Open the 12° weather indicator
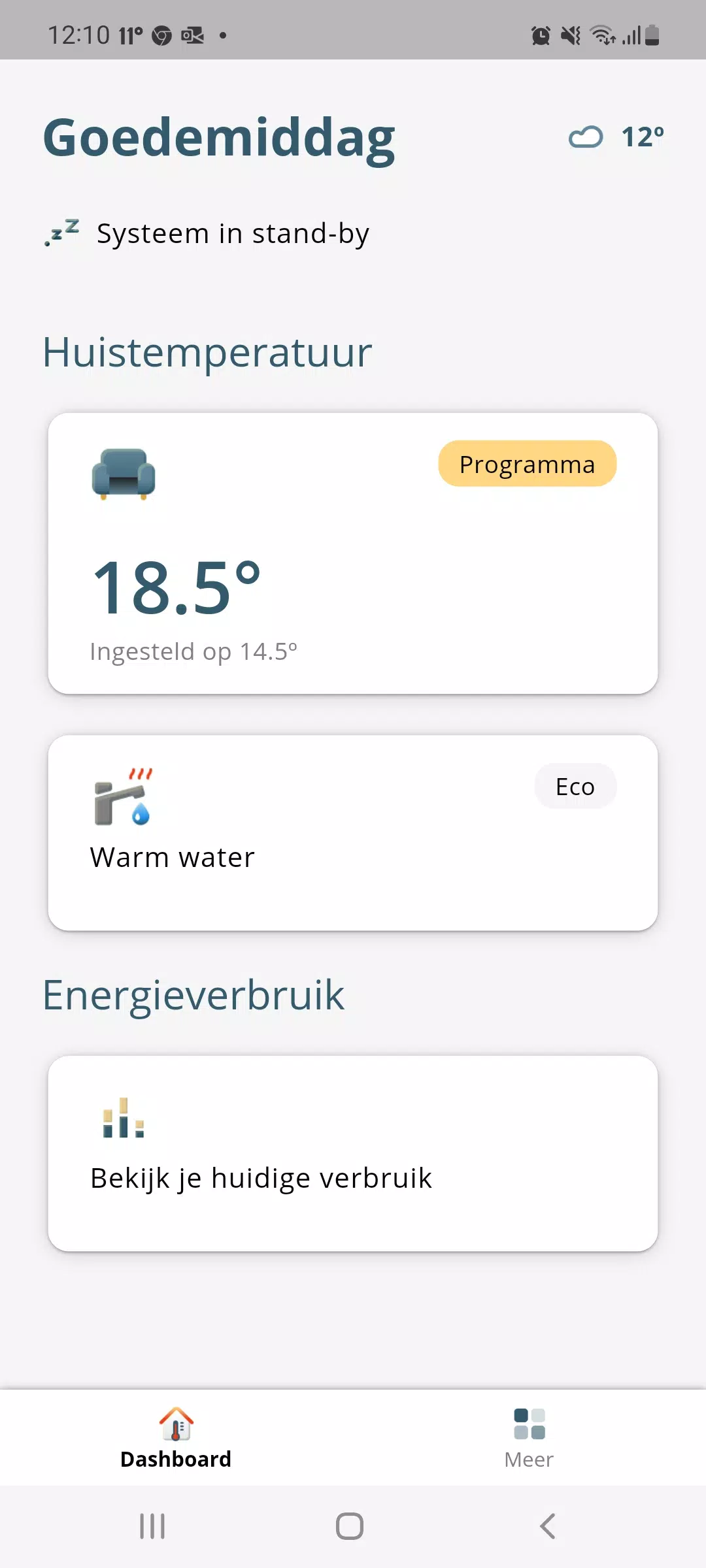This screenshot has height=1568, width=706. pyautogui.click(x=616, y=137)
